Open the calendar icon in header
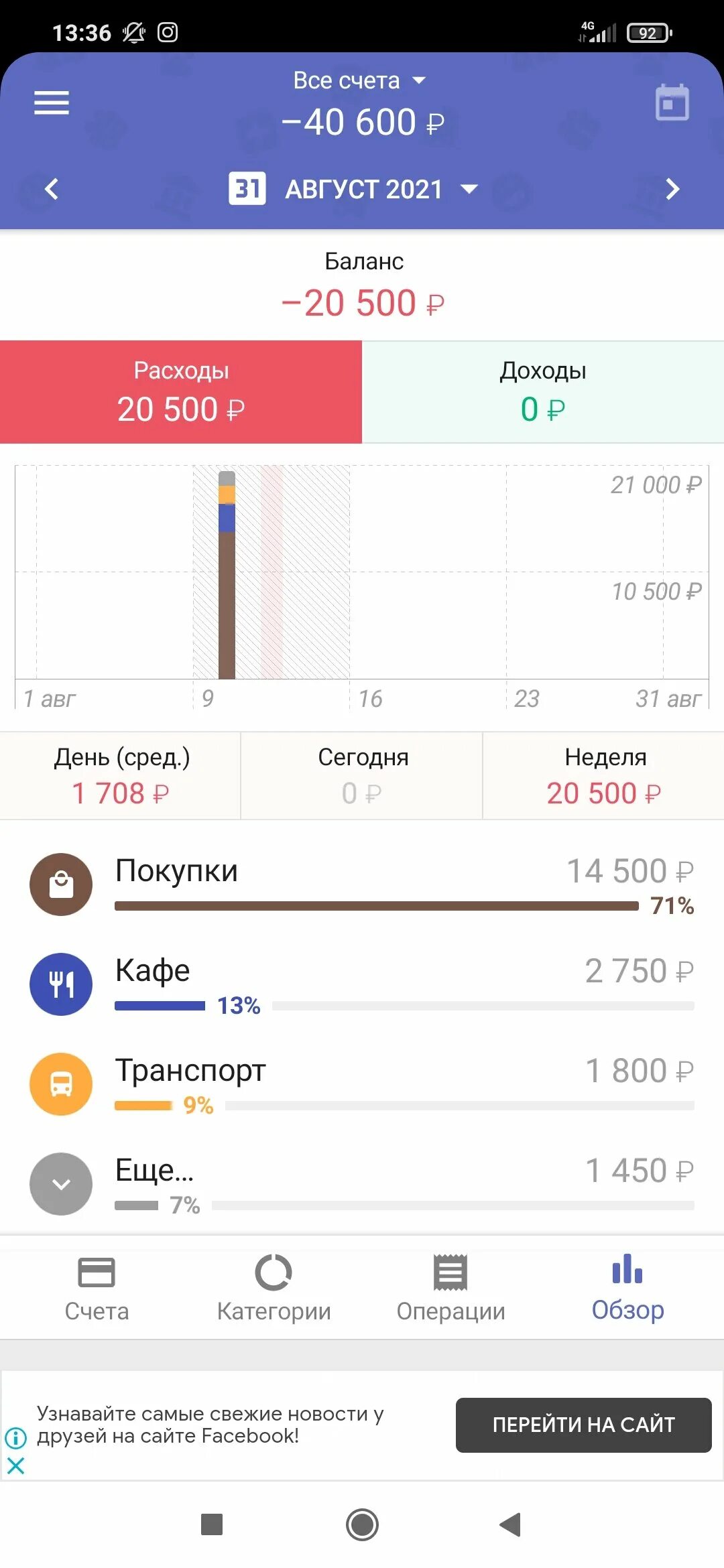The width and height of the screenshot is (724, 1568). tap(672, 103)
